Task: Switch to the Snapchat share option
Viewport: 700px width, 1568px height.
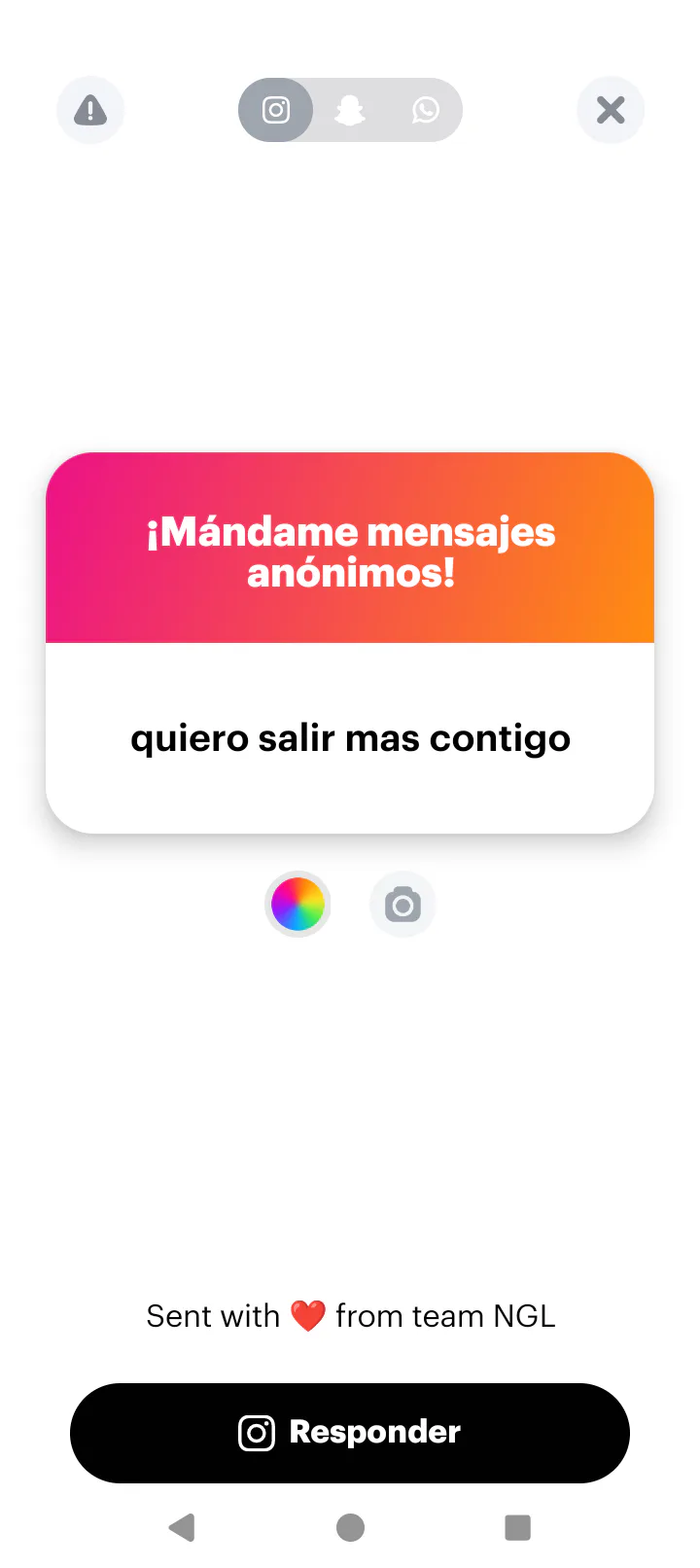Action: [350, 110]
